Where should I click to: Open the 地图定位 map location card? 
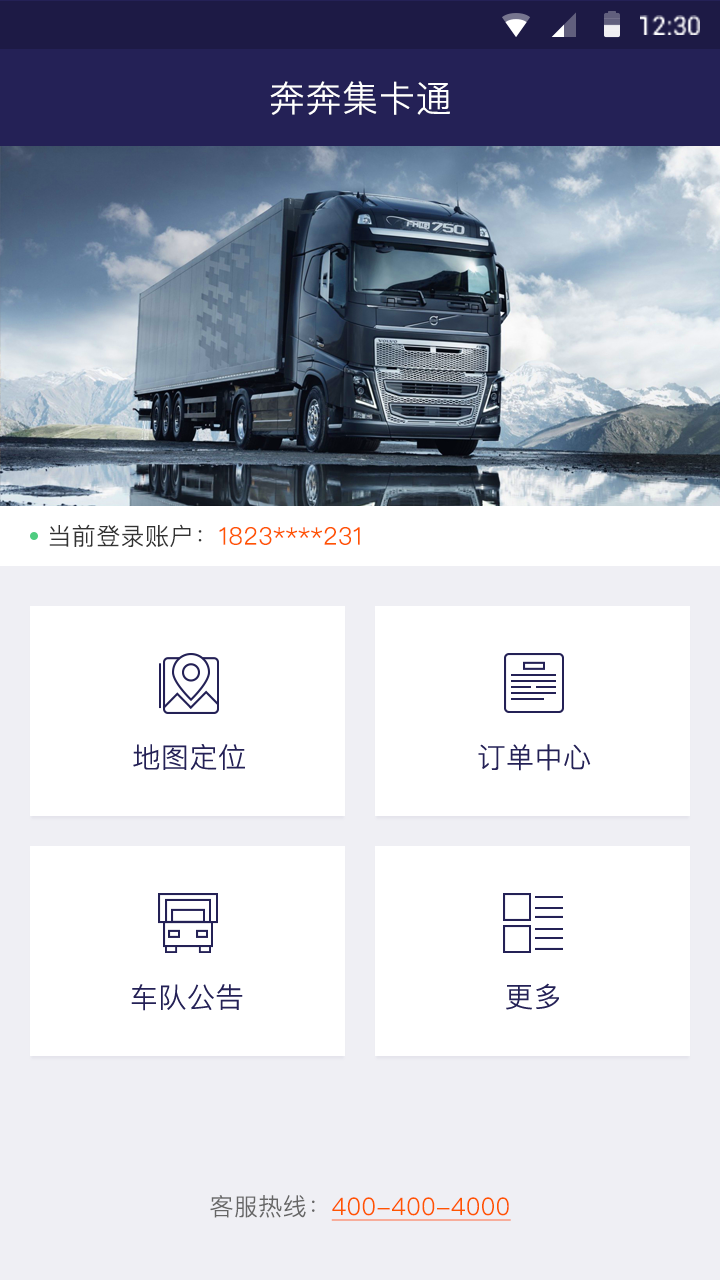(188, 710)
